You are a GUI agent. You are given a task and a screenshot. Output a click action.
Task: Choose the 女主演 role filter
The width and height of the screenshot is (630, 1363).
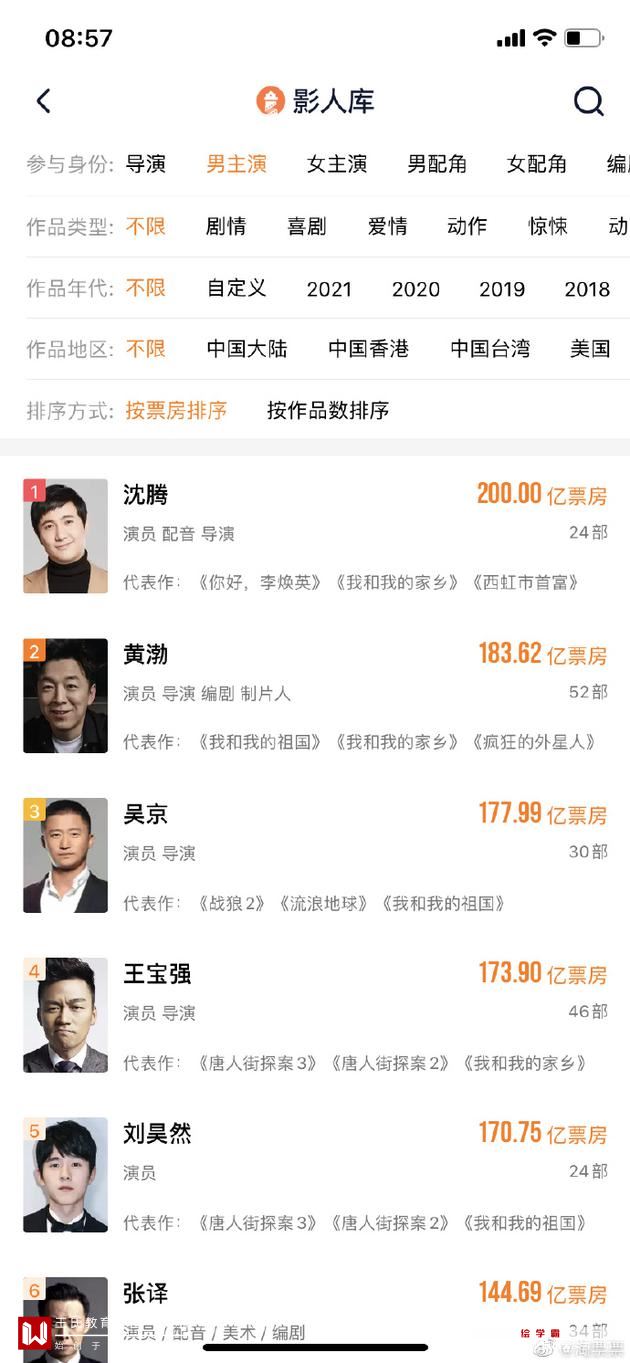pos(336,164)
